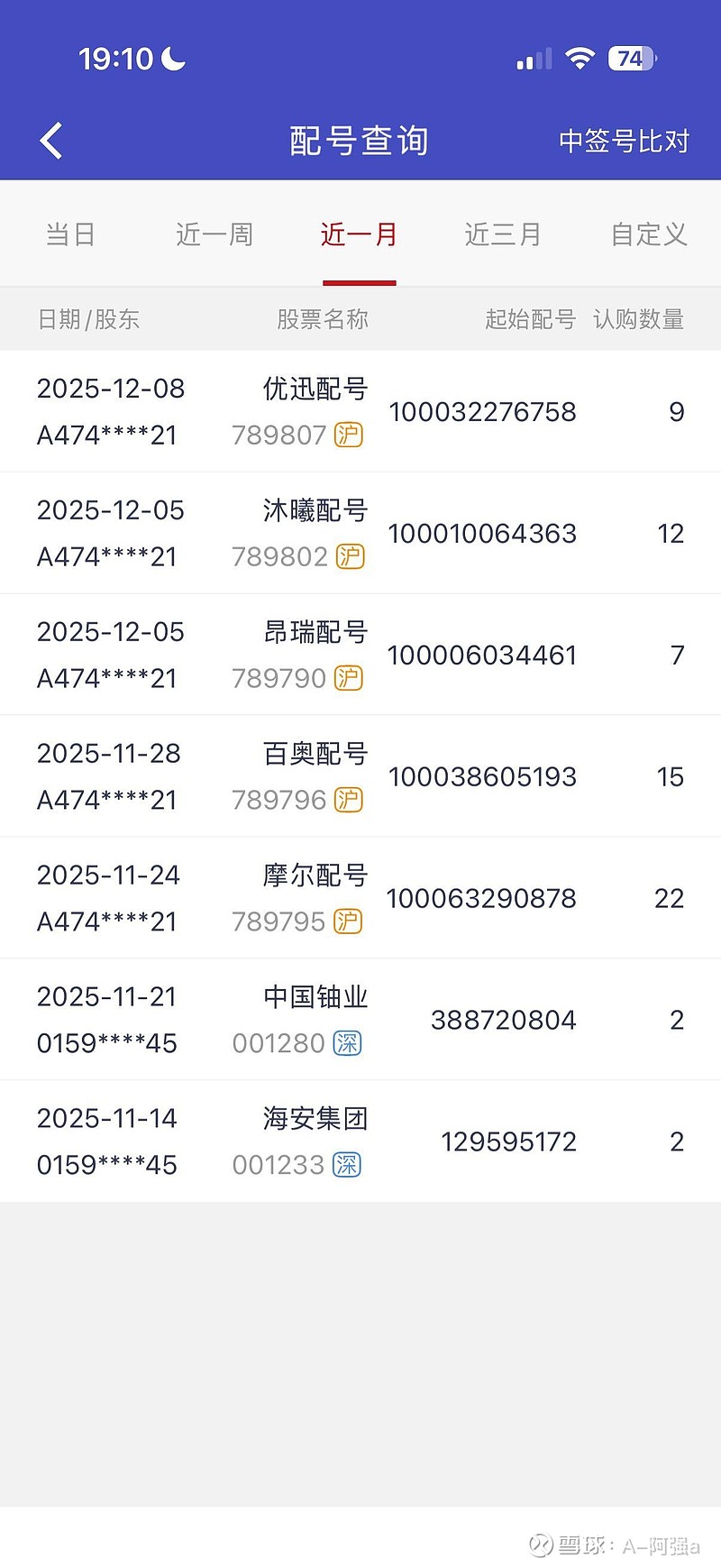This screenshot has height=1568, width=721.
Task: Click the 沪 badge next to 沐曦配号
Action: 350,556
